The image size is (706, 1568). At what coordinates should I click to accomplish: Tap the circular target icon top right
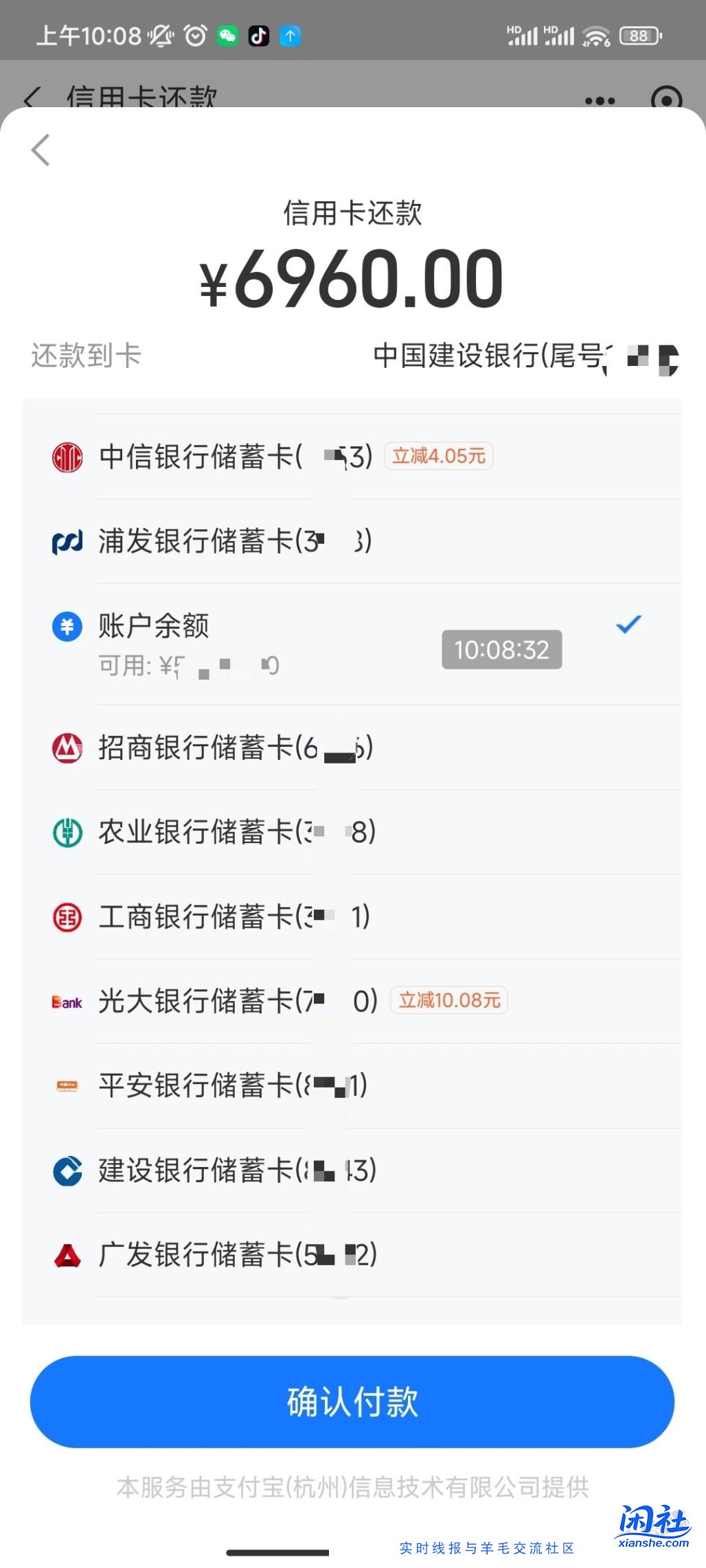(x=665, y=100)
